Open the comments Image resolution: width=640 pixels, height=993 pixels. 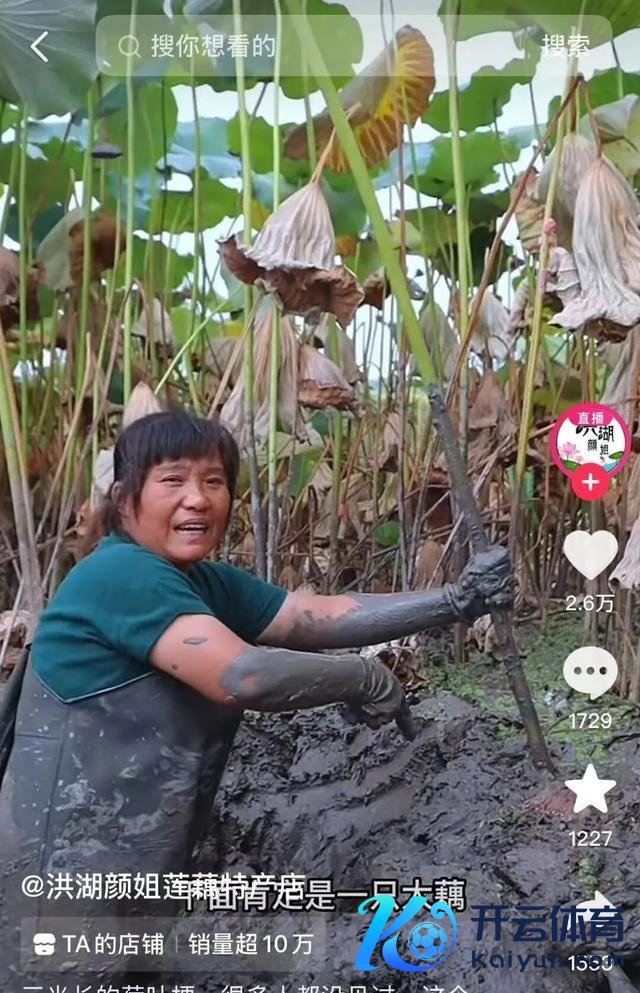coord(590,672)
